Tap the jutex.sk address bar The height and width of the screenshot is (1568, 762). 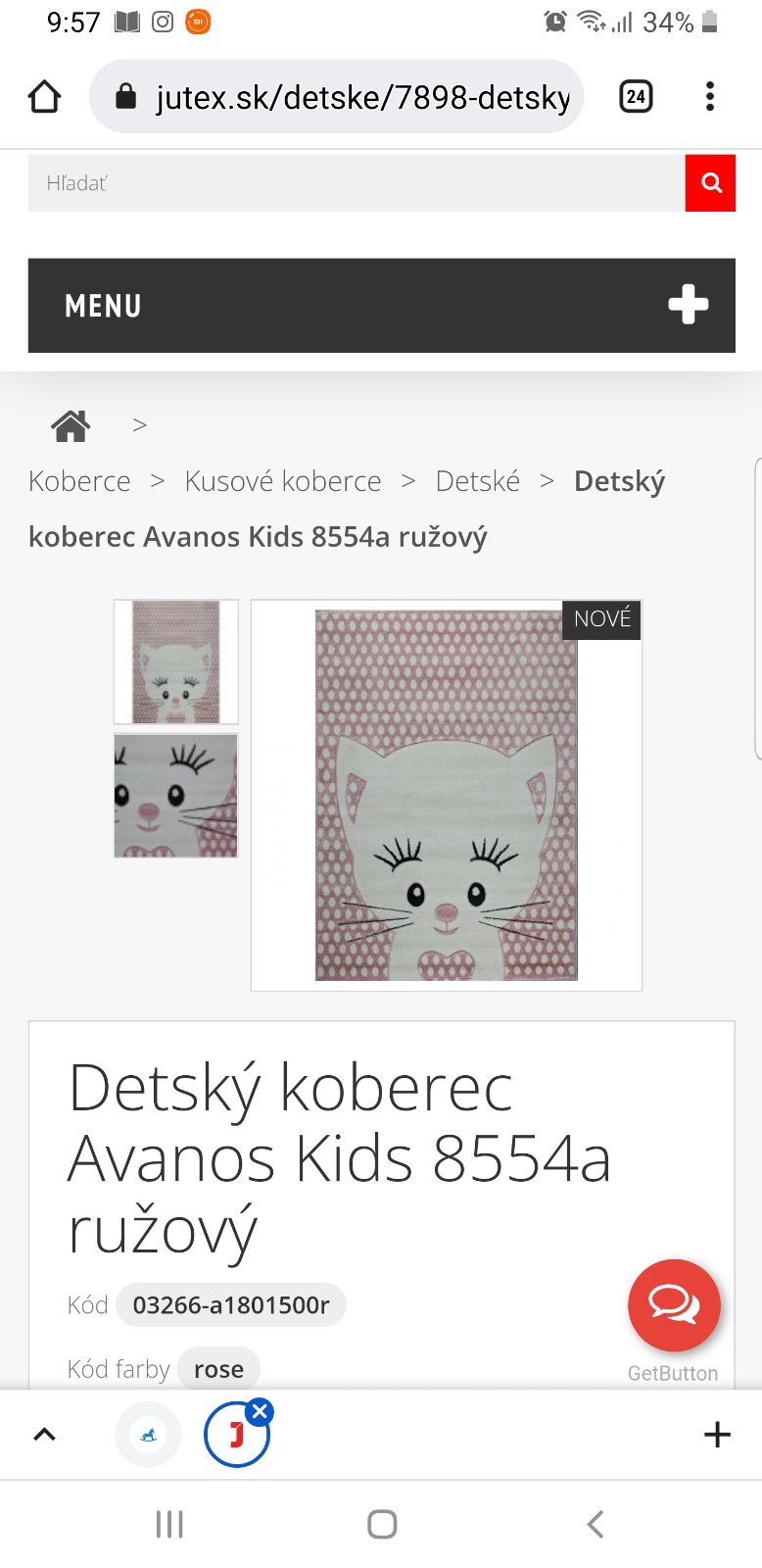[338, 97]
